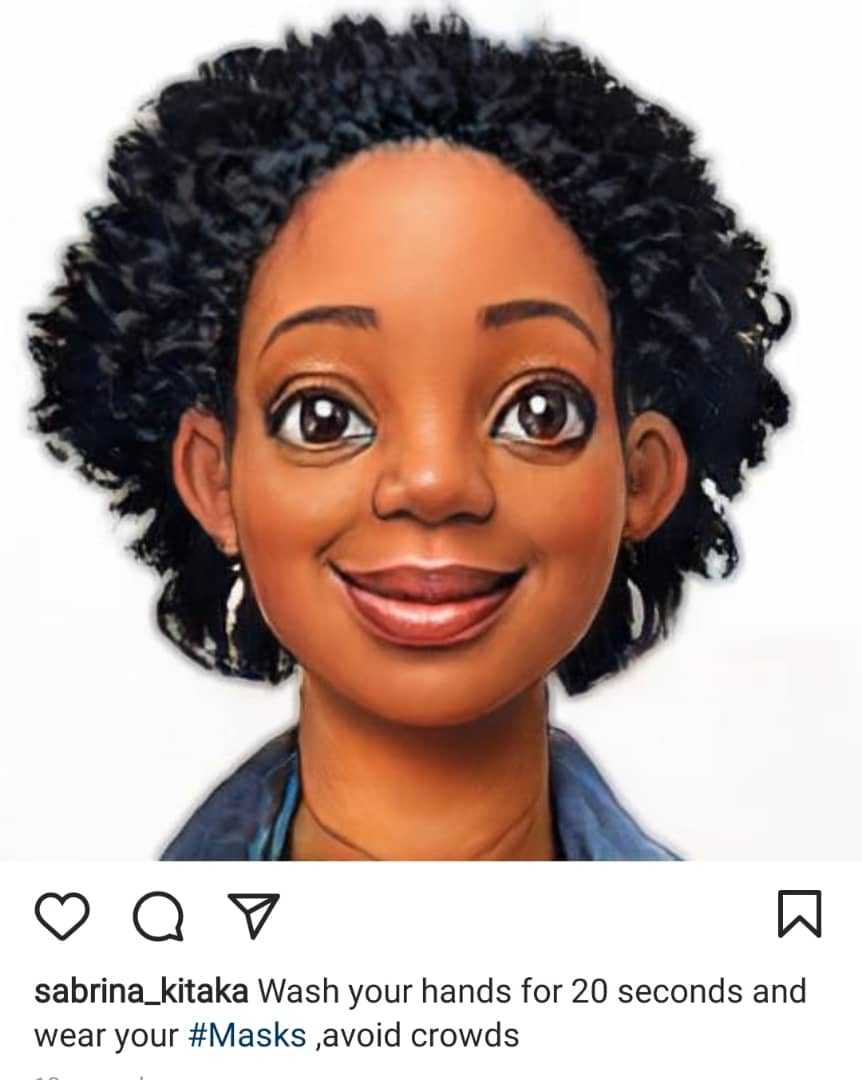Save this post with the bookmark icon

pyautogui.click(x=799, y=914)
